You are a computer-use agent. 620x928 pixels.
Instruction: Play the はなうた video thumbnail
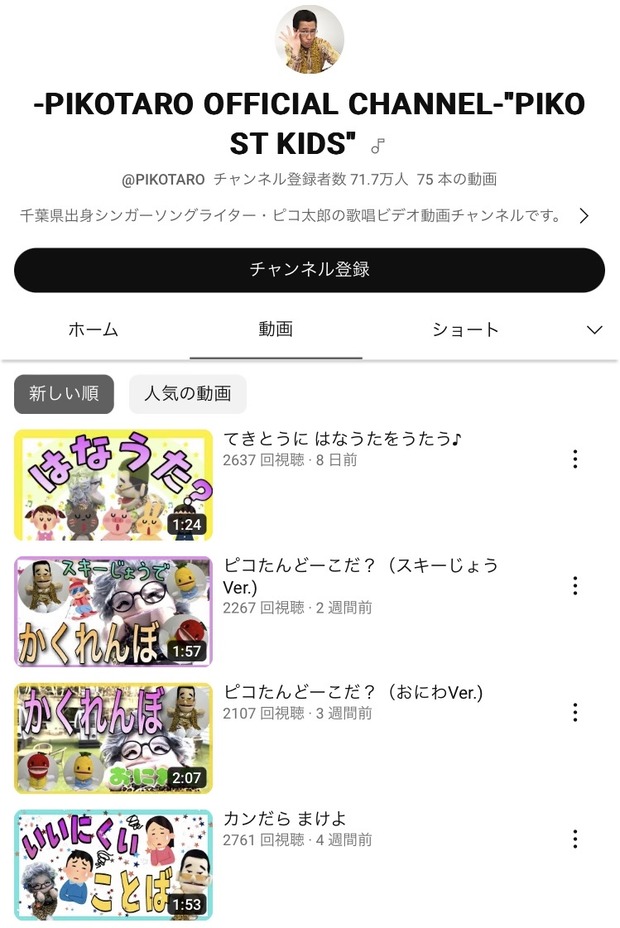point(113,485)
